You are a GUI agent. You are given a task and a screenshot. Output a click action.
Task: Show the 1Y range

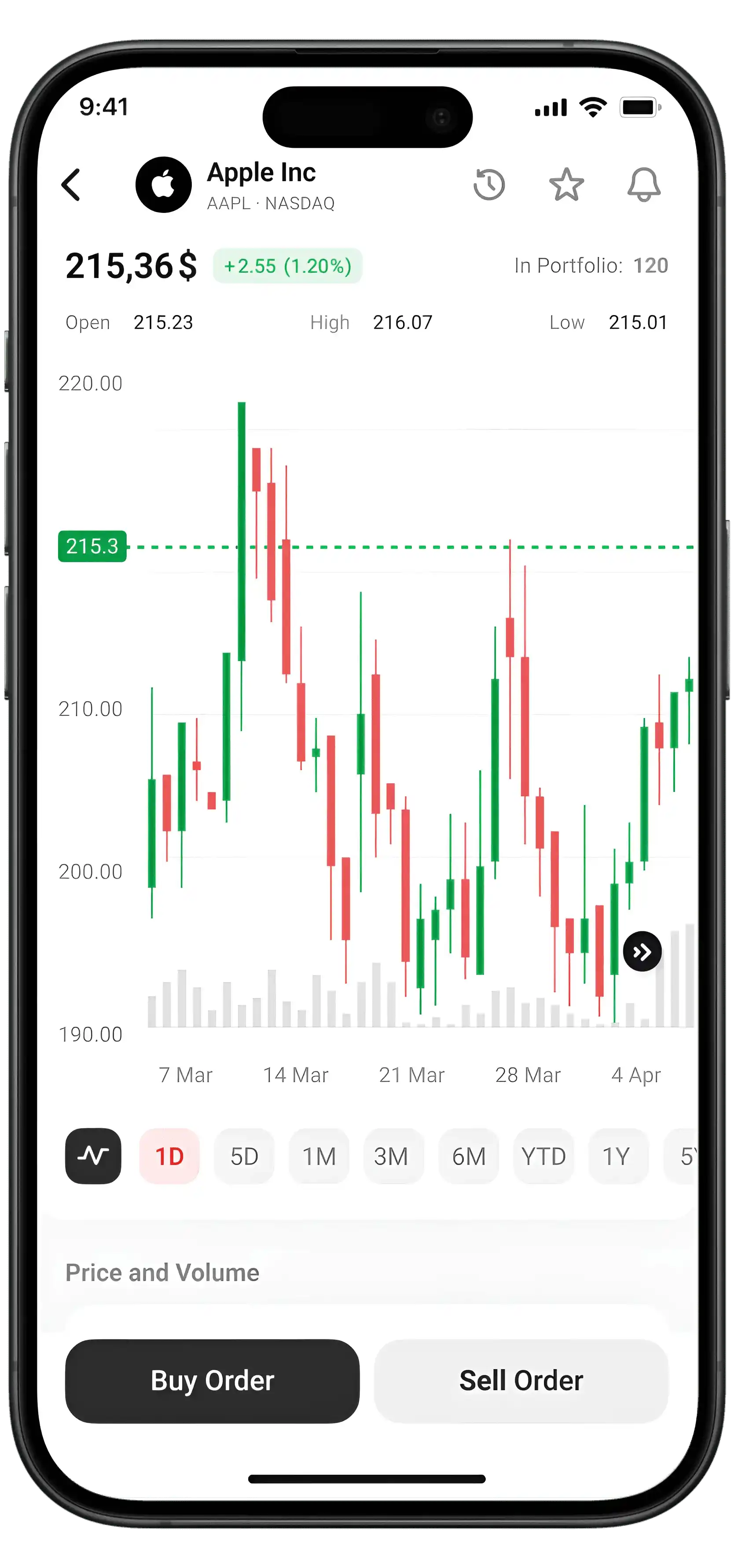(x=618, y=1156)
